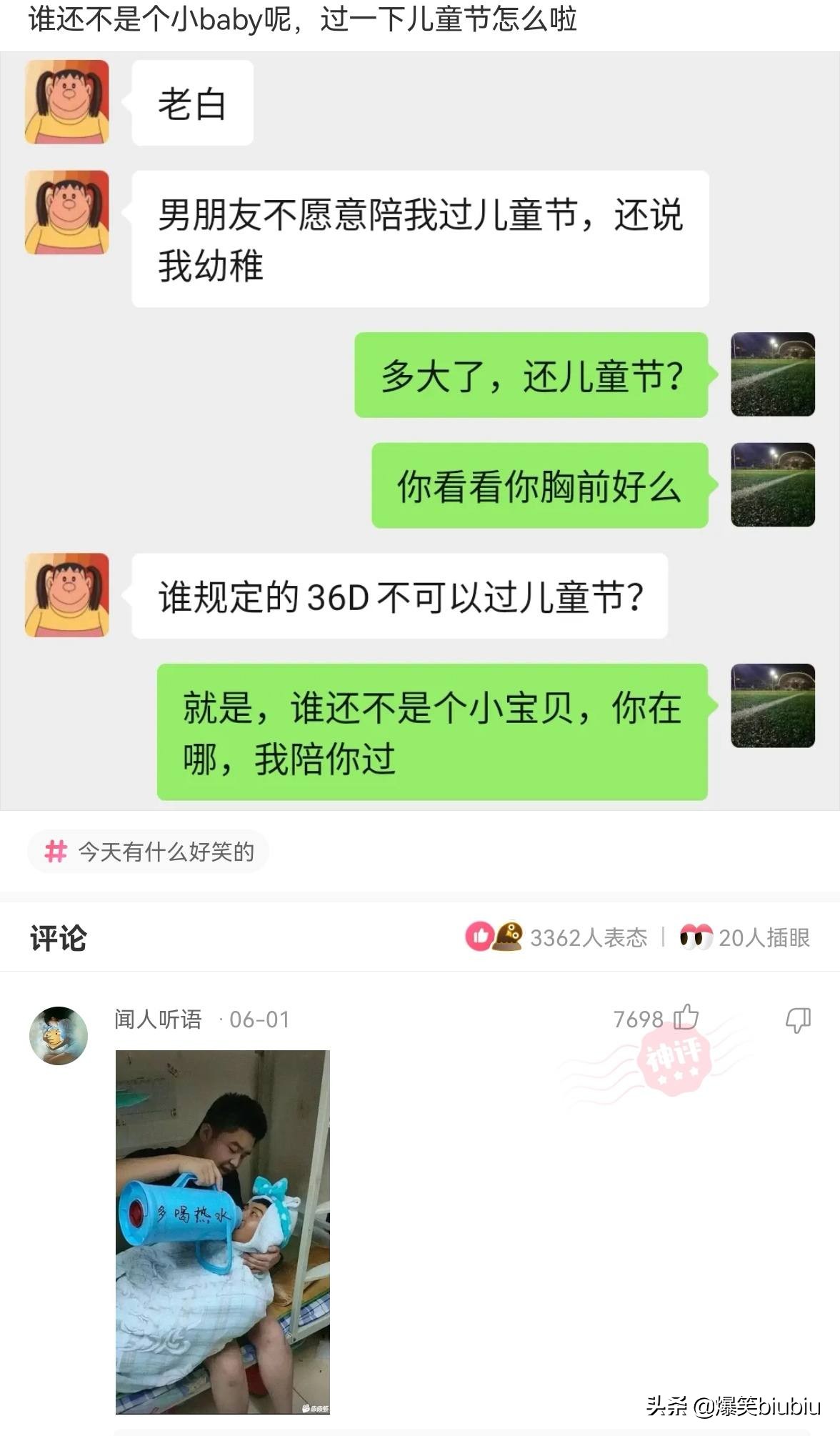
Task: Click the pink hashtag icon before 今天有什么好笑的
Action: click(57, 852)
